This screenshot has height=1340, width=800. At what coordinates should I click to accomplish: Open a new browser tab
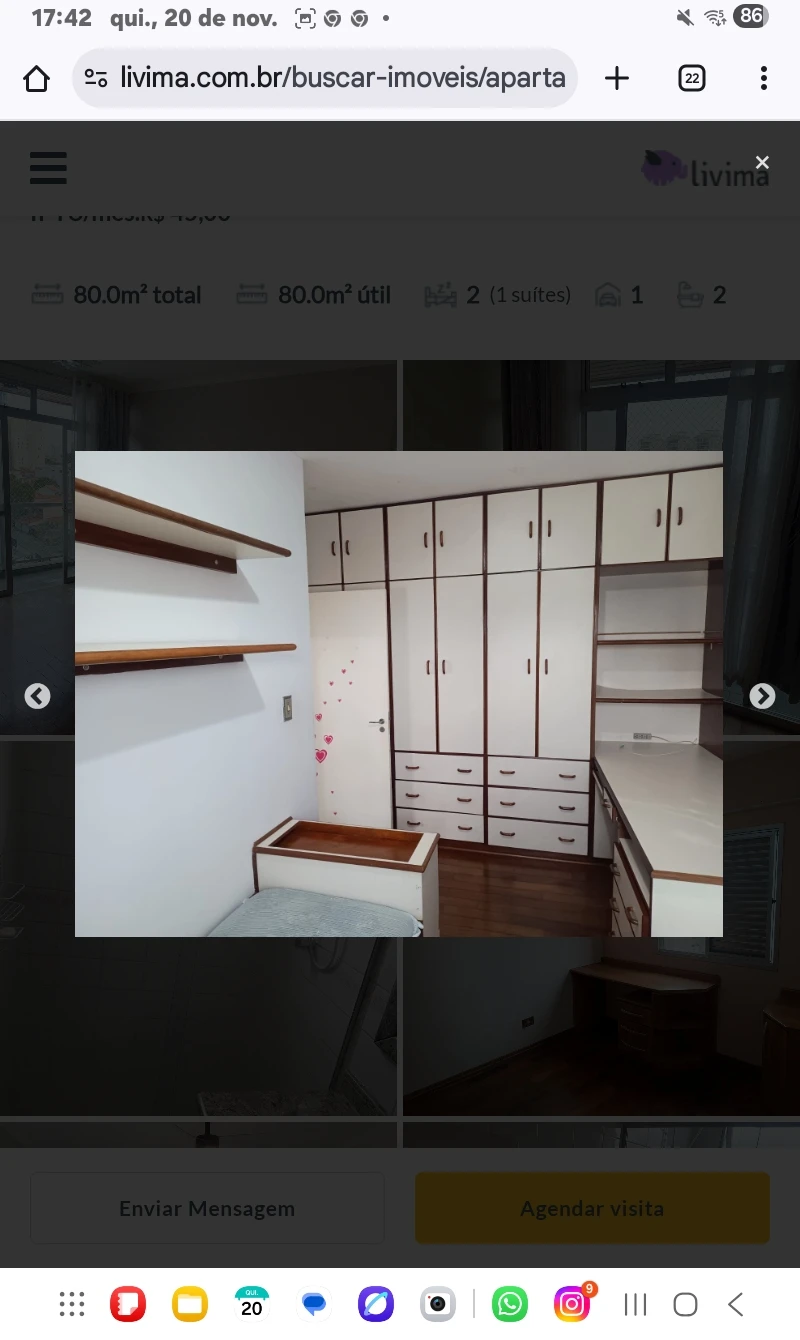(x=617, y=78)
